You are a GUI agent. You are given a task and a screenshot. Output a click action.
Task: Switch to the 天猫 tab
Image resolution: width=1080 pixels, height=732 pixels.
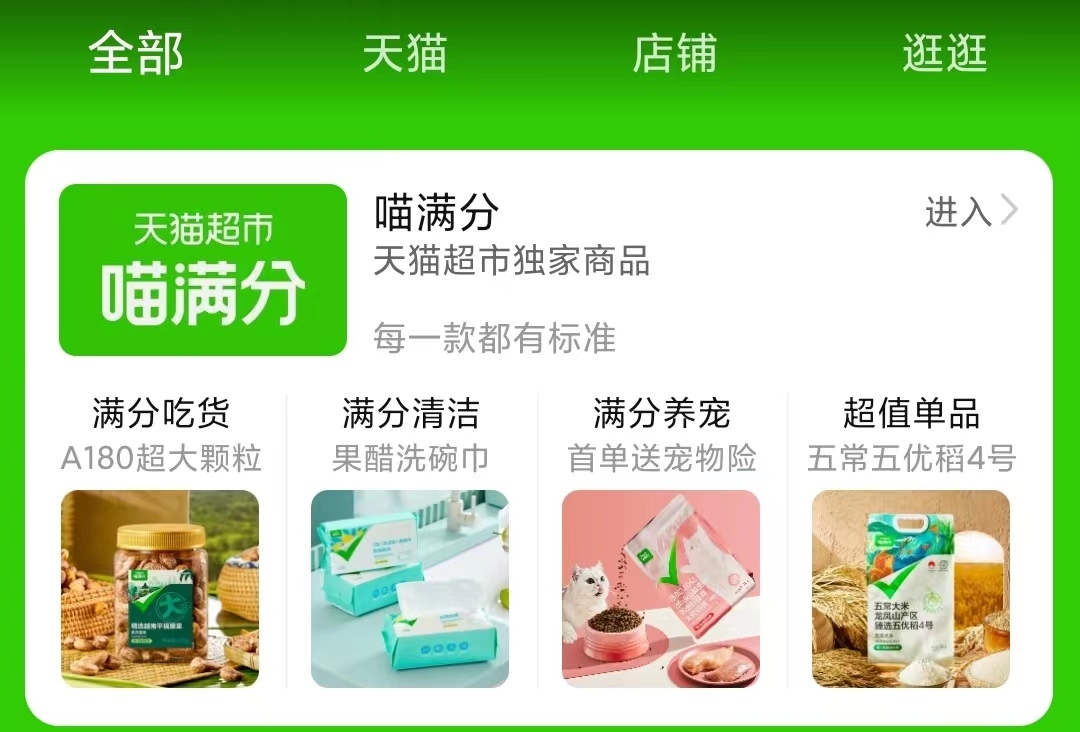click(404, 53)
